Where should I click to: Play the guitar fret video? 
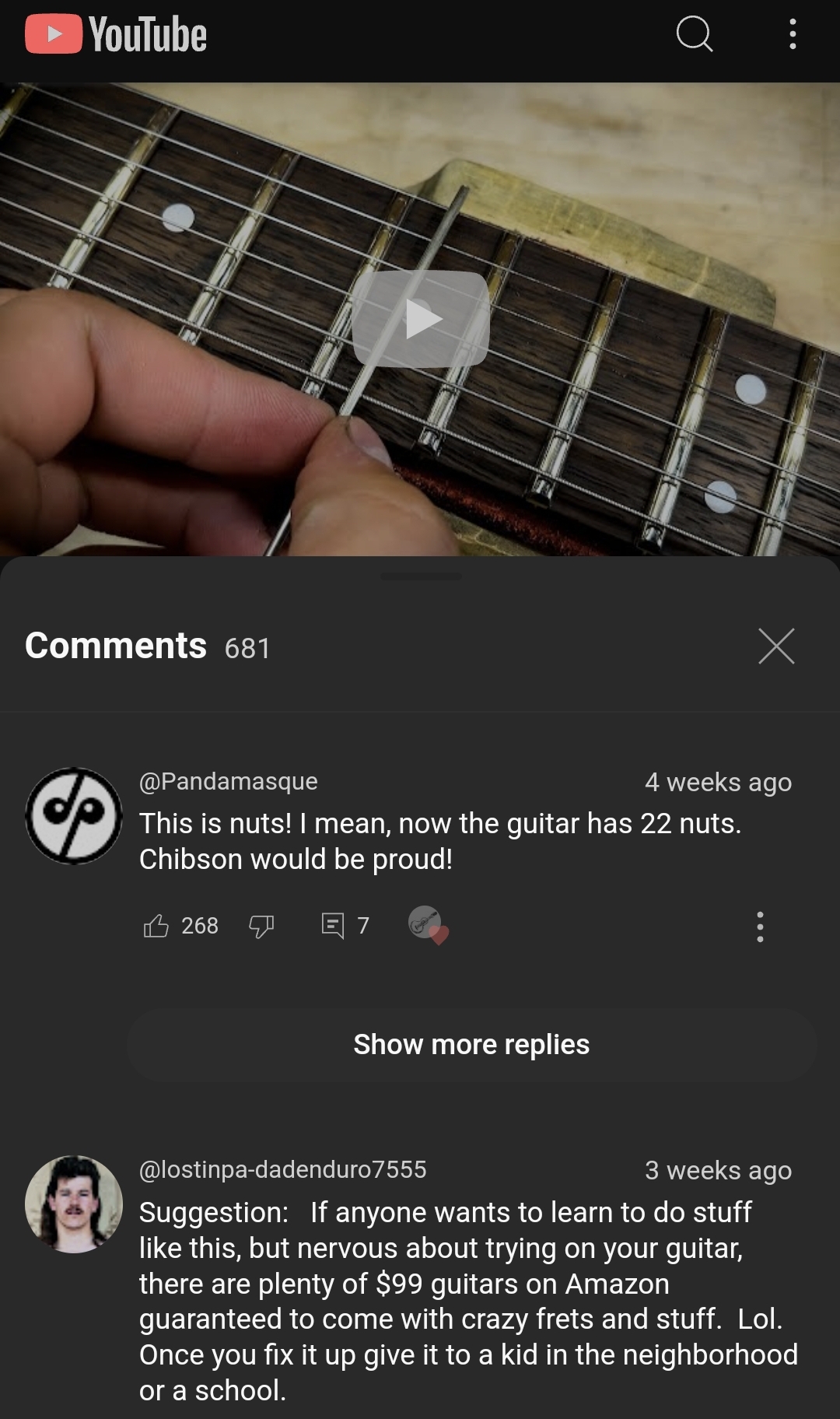[421, 319]
